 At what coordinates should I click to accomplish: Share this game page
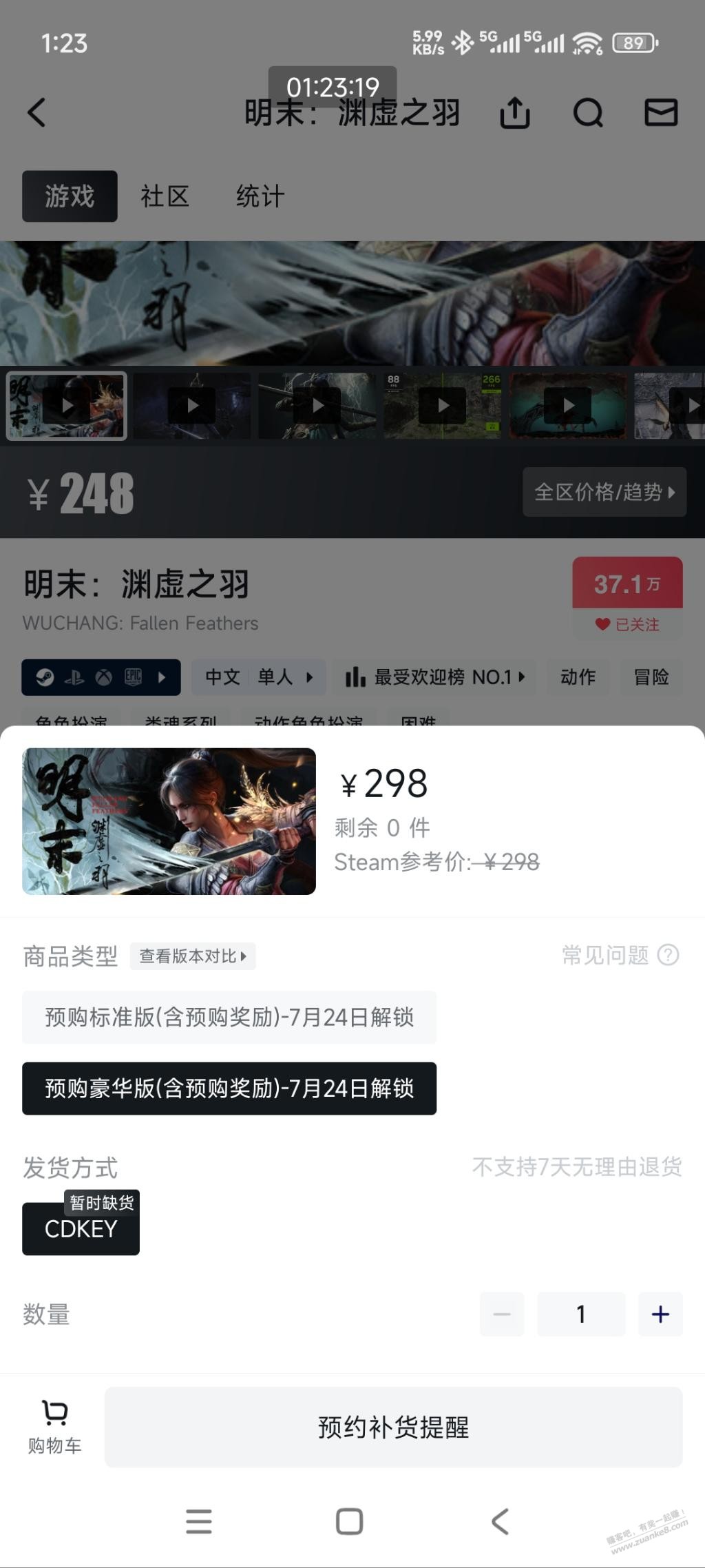click(x=515, y=112)
